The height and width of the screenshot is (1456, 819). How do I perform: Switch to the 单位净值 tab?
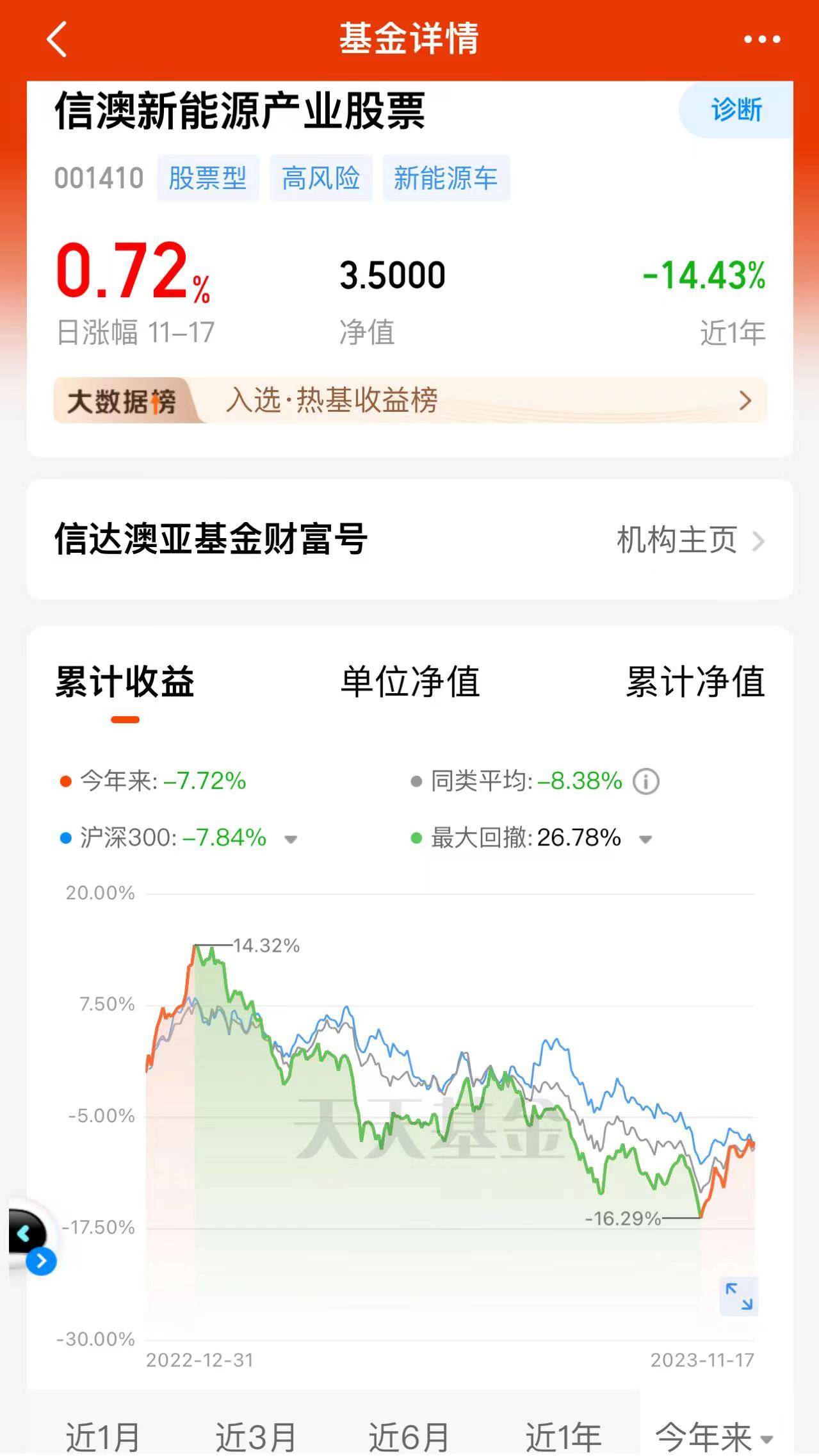pyautogui.click(x=410, y=682)
